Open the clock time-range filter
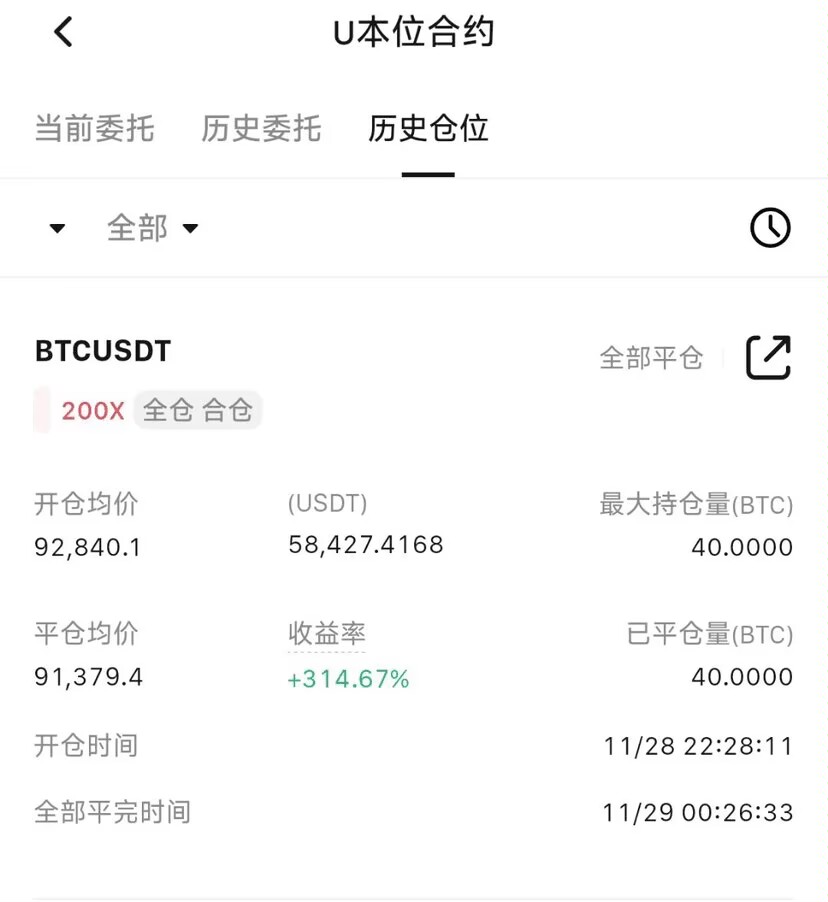The height and width of the screenshot is (902, 828). [770, 228]
